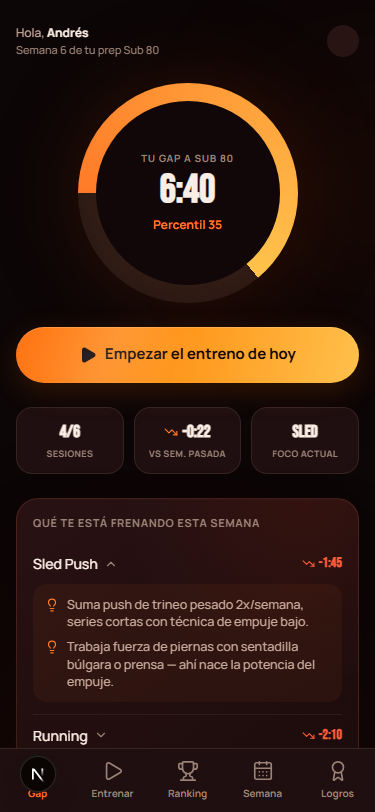
Task: Expand the Running section
Action: [188, 736]
